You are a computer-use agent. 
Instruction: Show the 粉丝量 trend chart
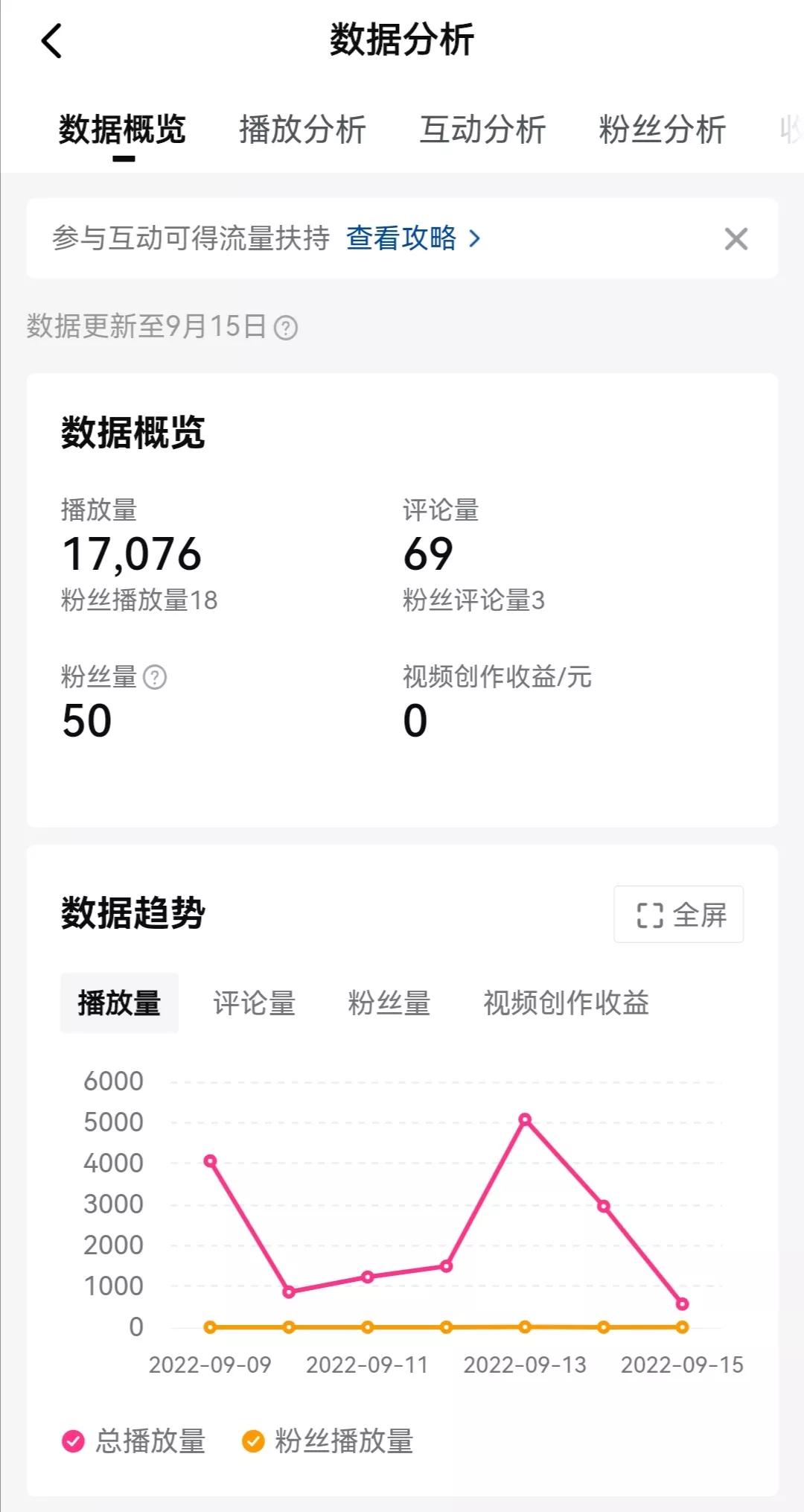389,1003
